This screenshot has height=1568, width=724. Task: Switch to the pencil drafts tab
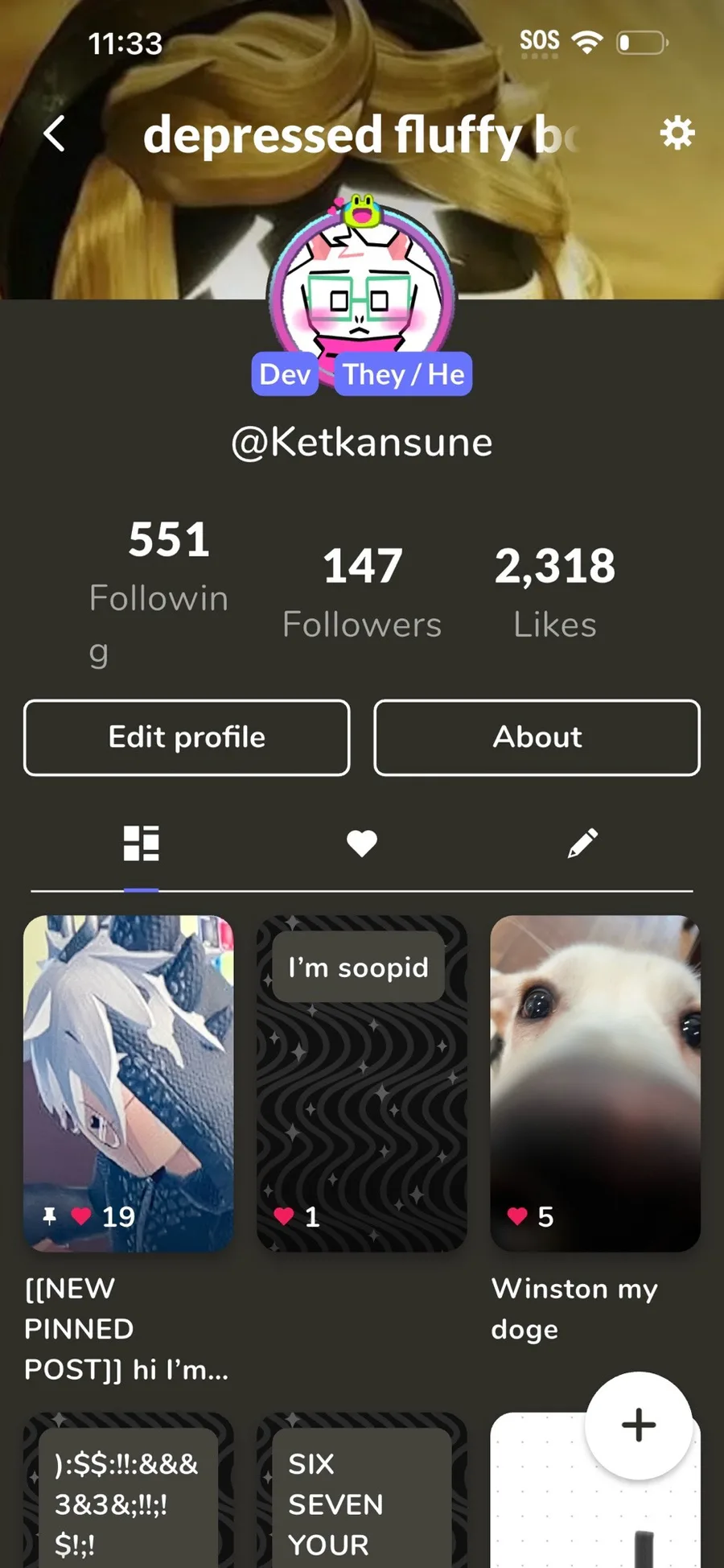coord(582,844)
